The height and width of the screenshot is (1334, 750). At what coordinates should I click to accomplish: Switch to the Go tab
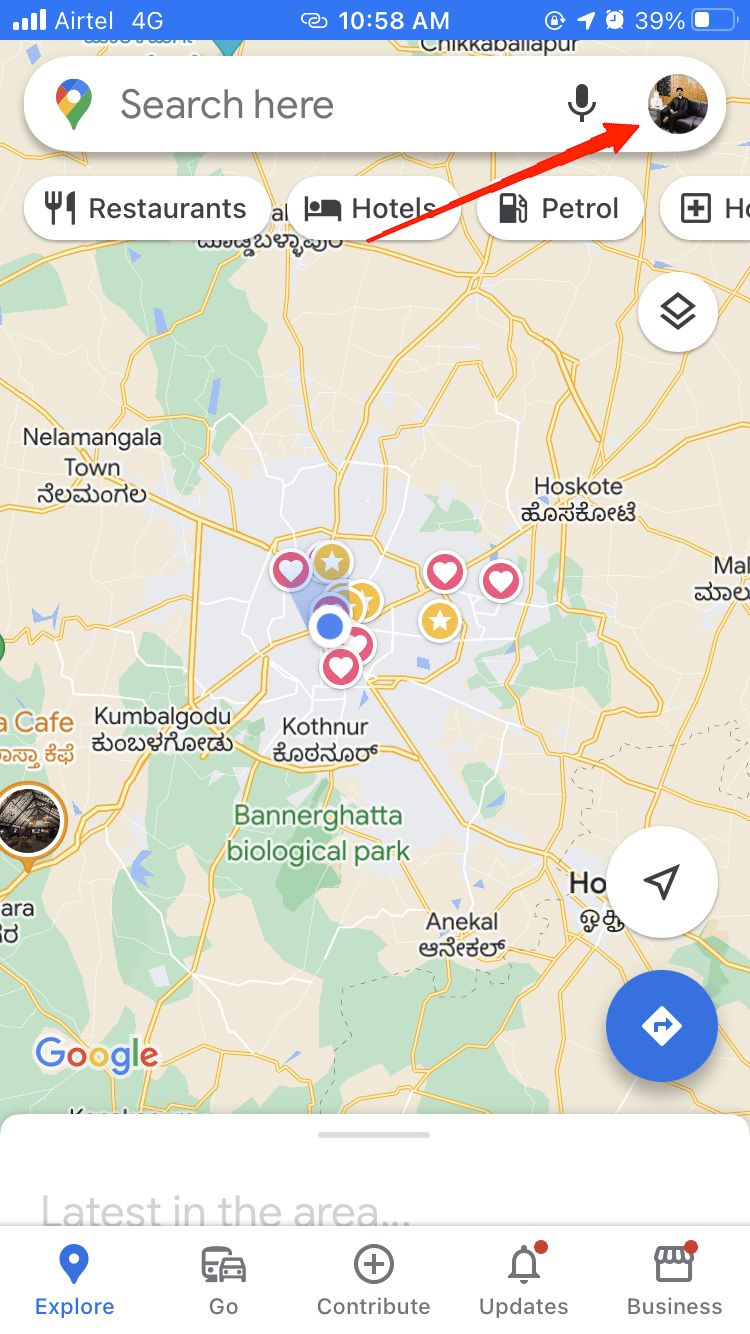tap(224, 1280)
